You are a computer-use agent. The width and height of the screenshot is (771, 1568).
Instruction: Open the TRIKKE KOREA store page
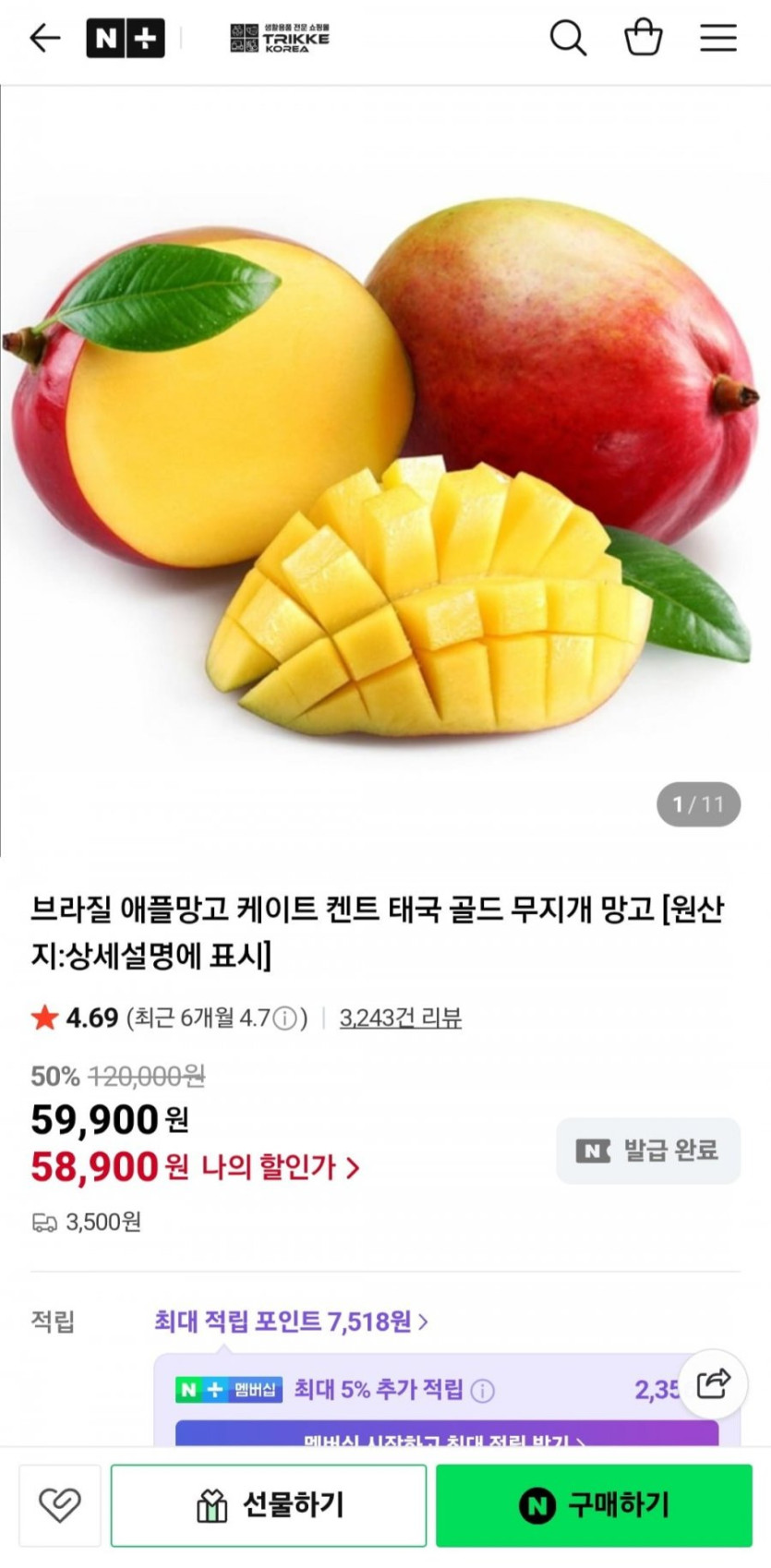coord(280,39)
